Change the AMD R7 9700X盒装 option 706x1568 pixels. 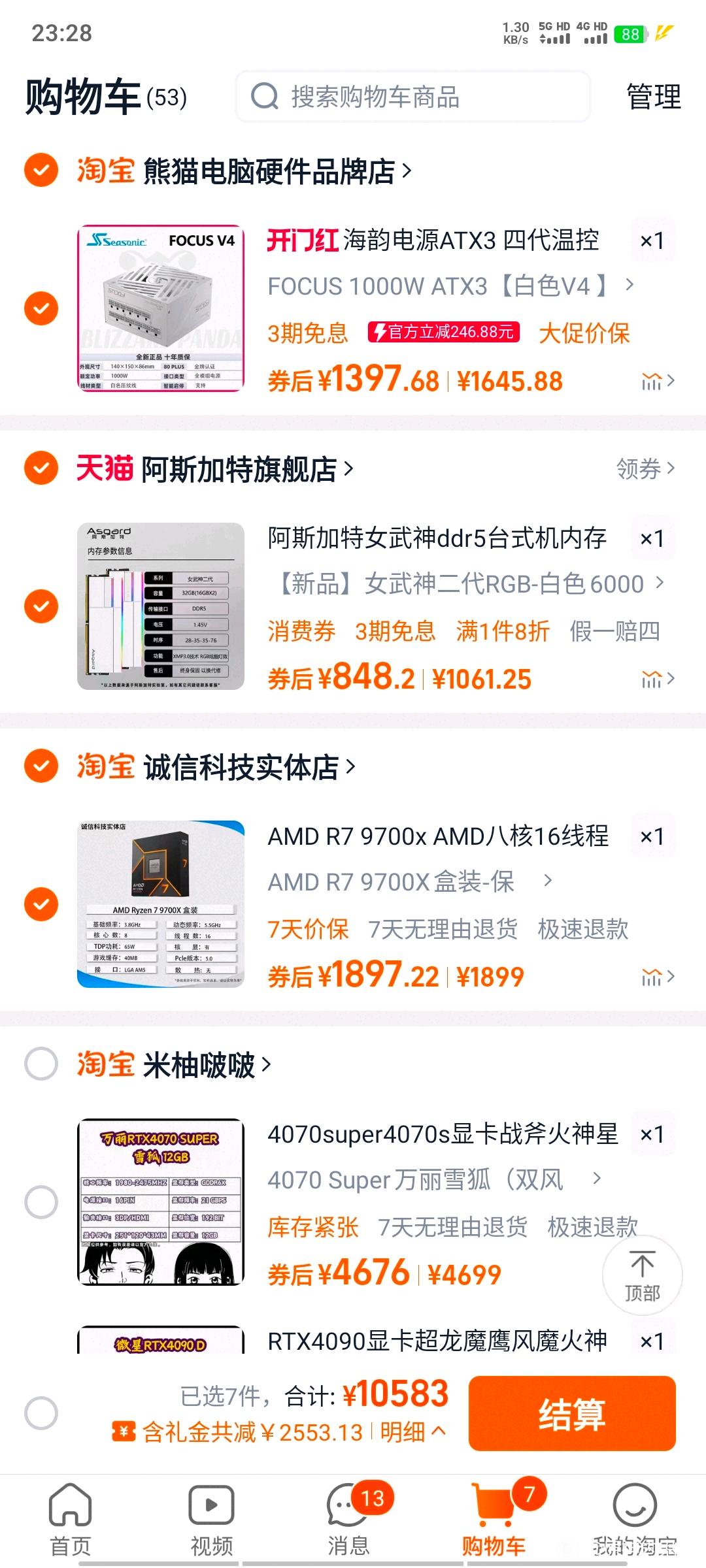(x=410, y=882)
